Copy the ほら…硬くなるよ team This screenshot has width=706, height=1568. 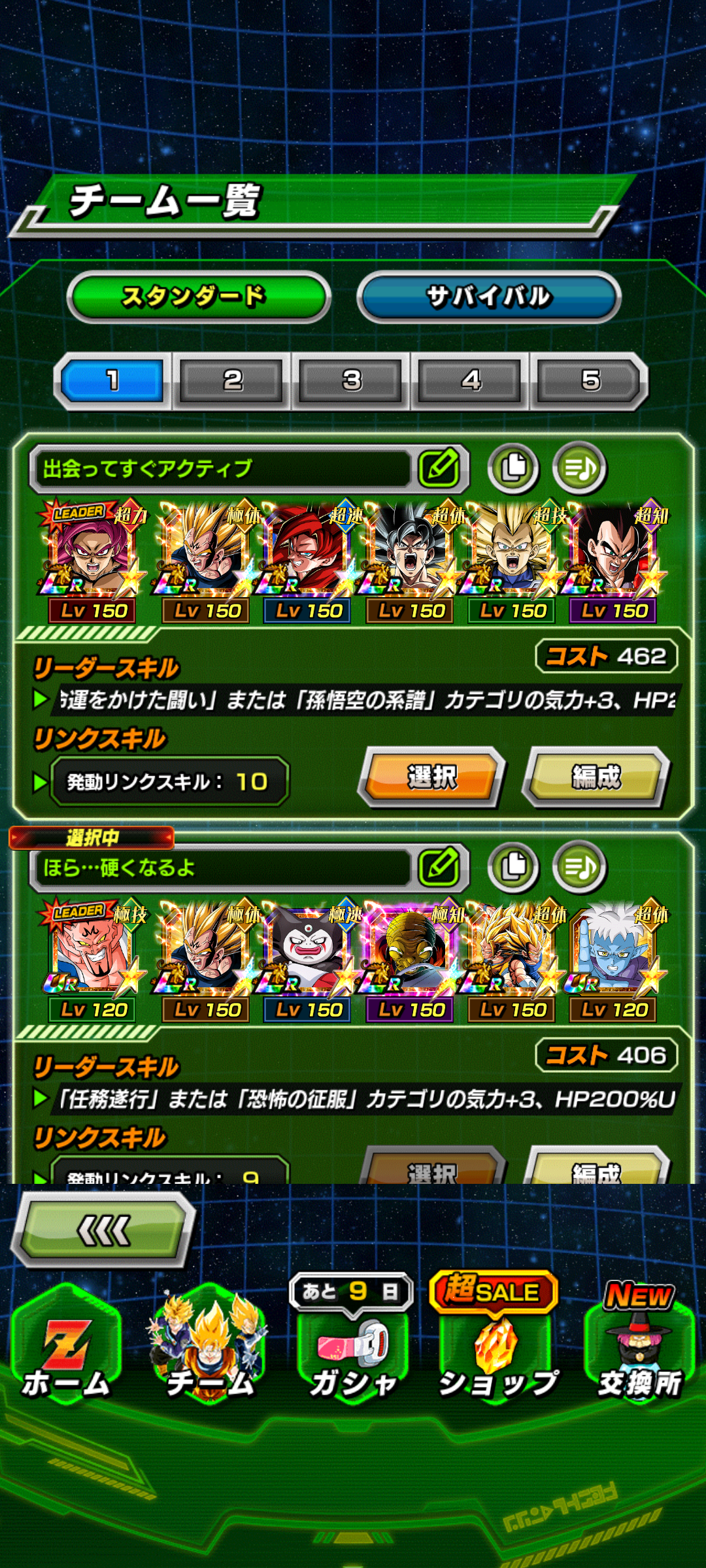point(513,867)
